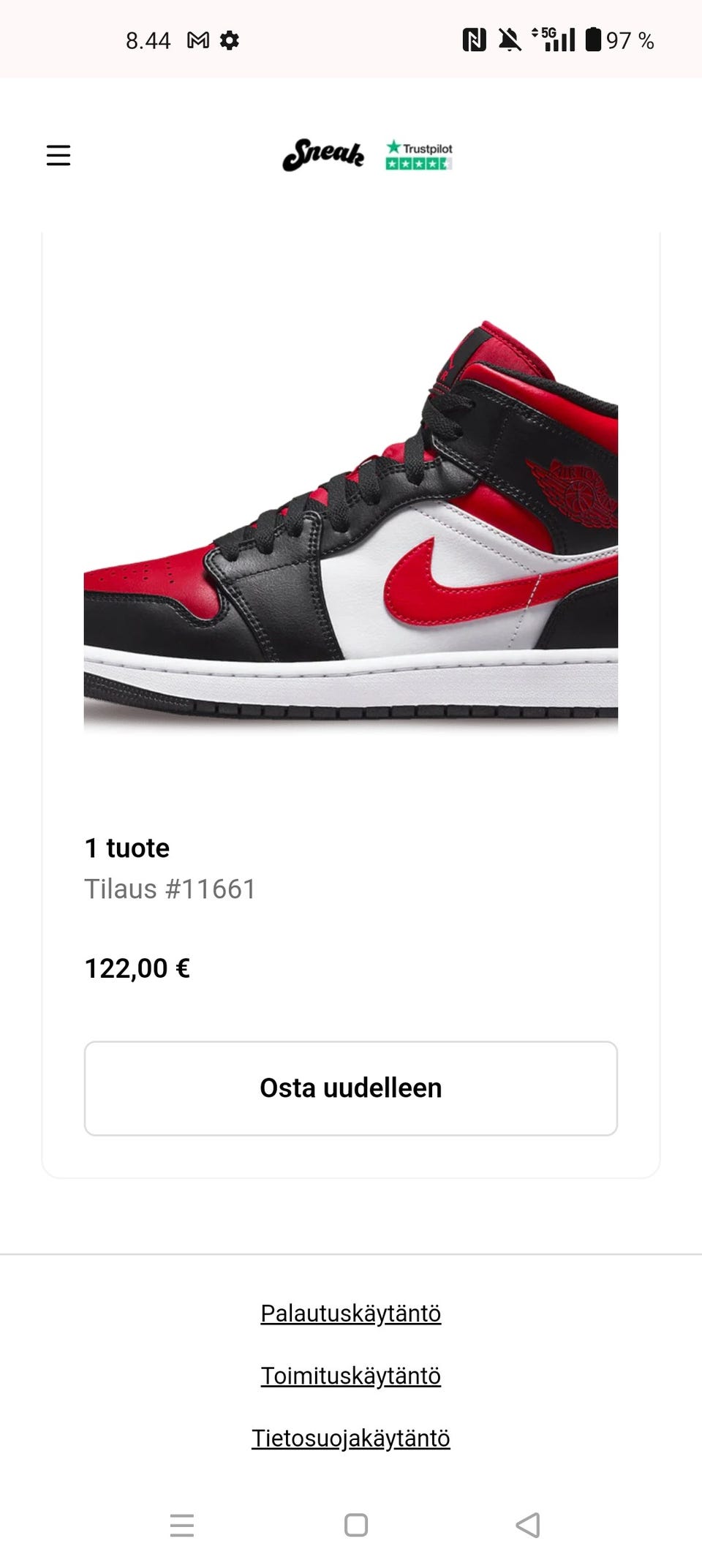Return to the phone's home screen

click(356, 1525)
